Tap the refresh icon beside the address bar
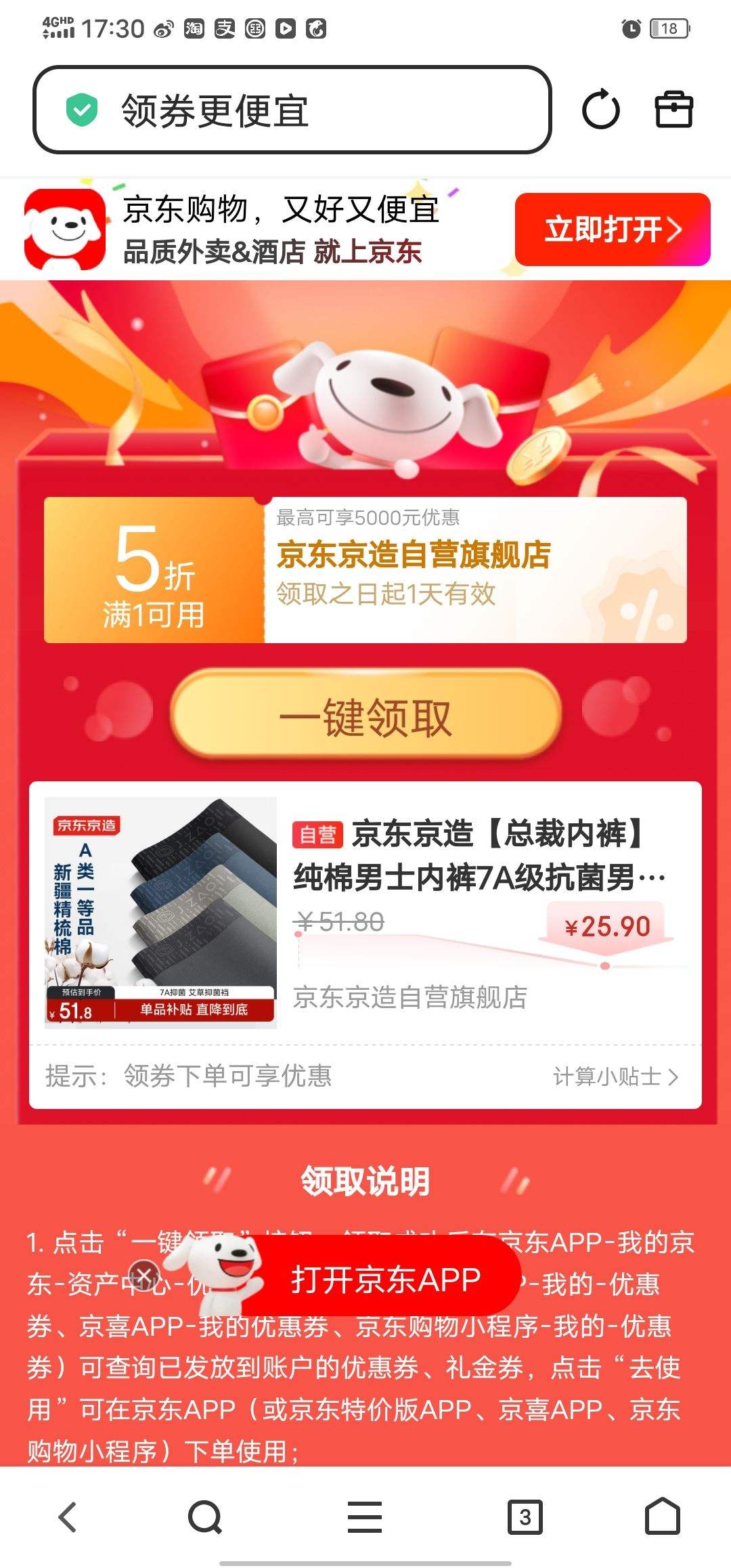This screenshot has width=731, height=1568. pos(601,108)
